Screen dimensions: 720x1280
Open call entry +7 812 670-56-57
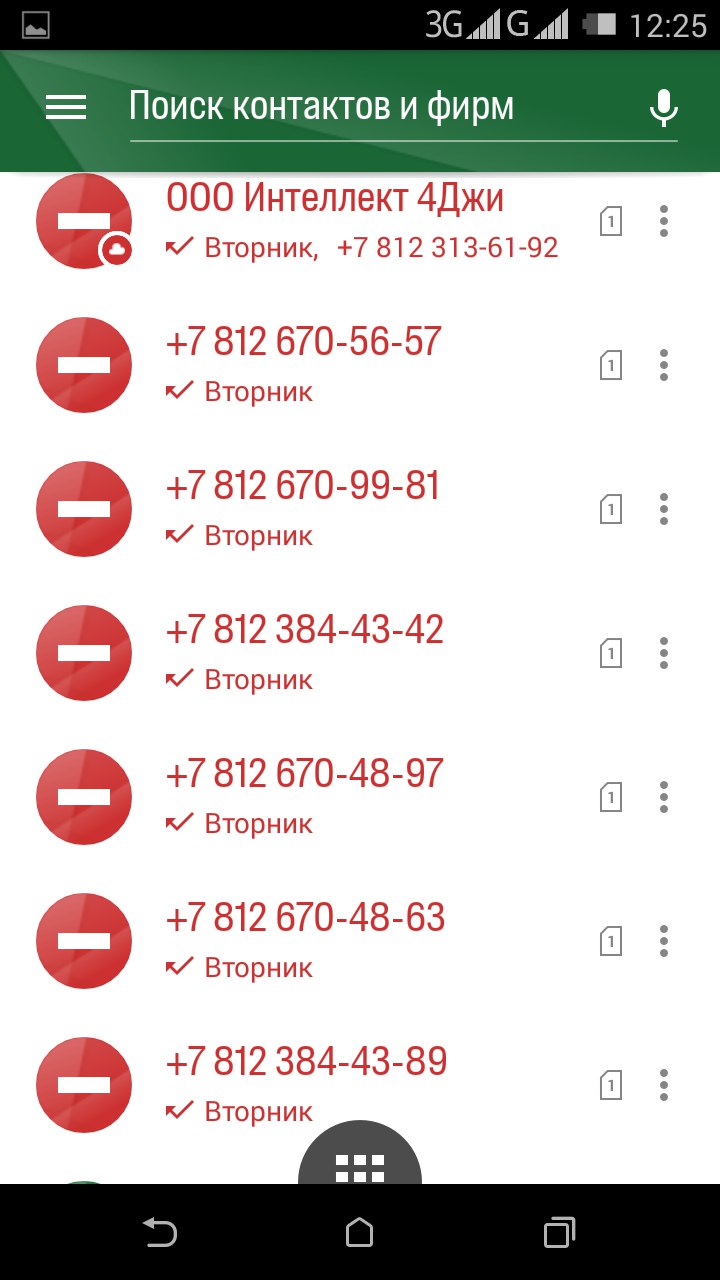tap(360, 365)
